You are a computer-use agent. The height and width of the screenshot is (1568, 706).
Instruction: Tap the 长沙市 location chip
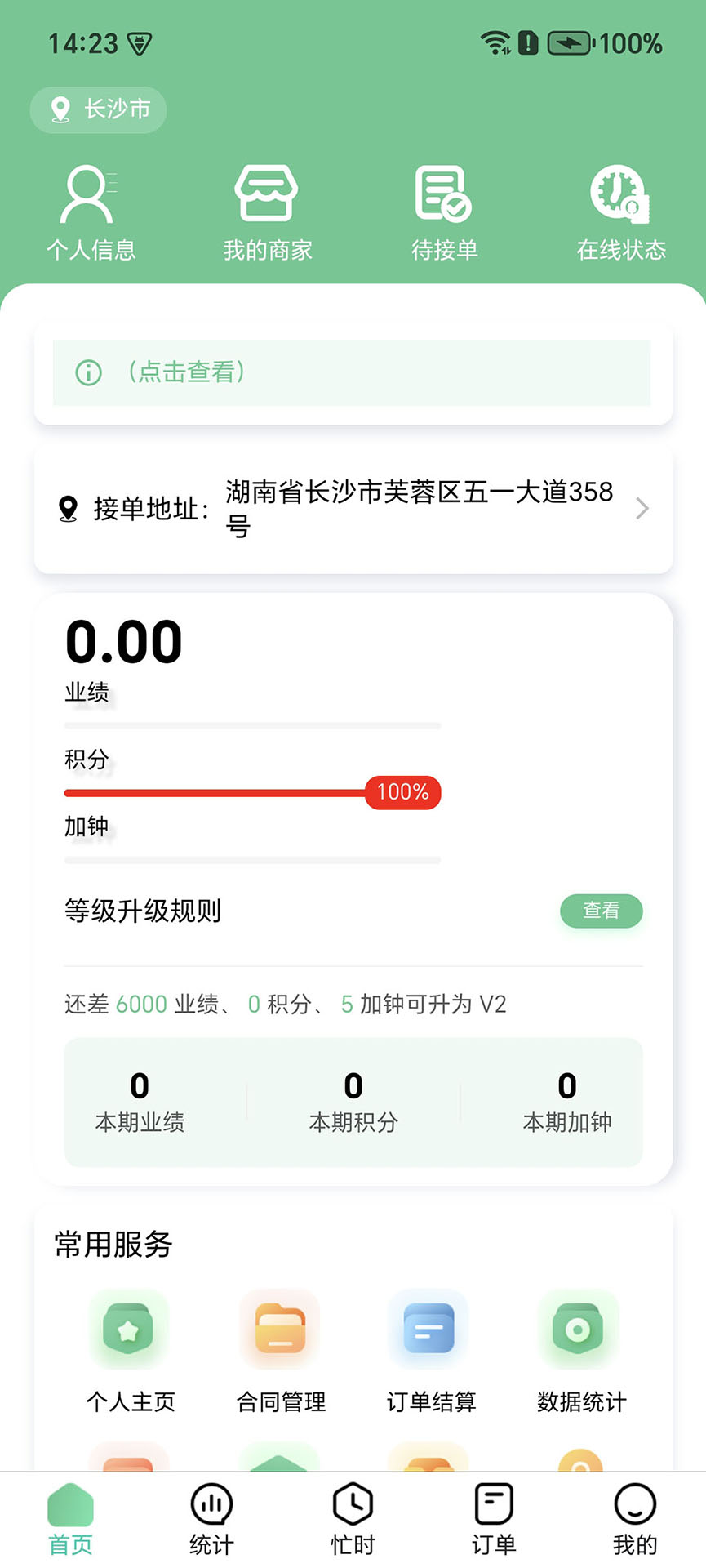pos(97,109)
